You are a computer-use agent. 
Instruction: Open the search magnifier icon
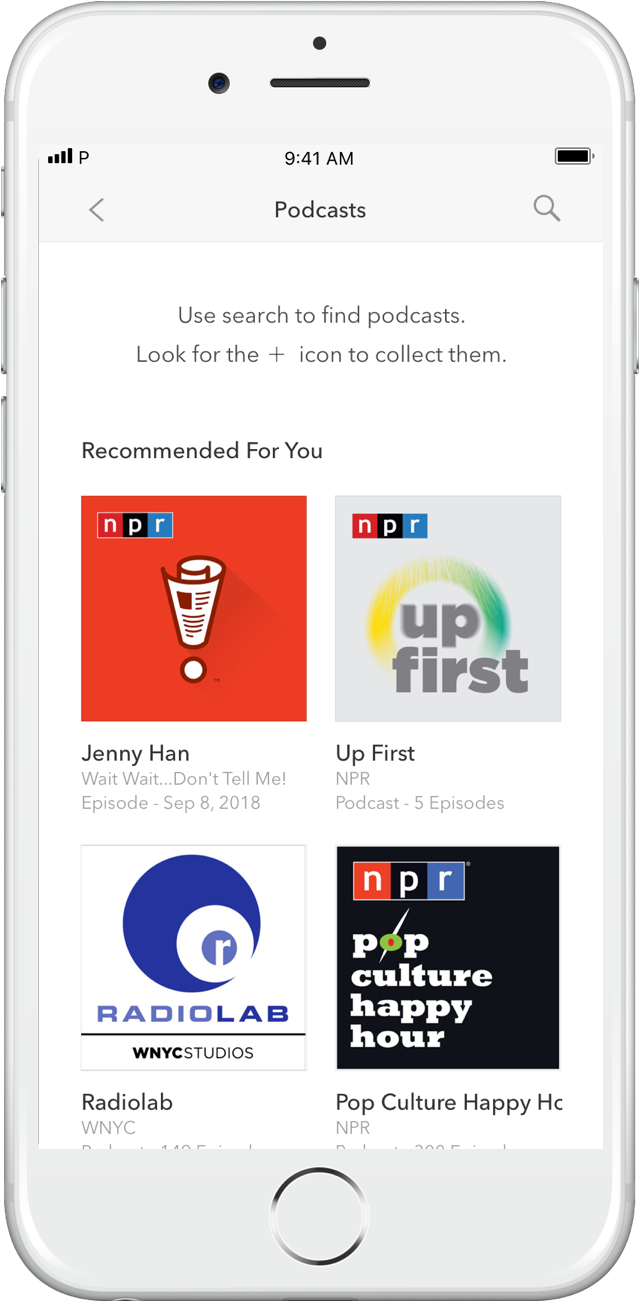click(x=546, y=208)
